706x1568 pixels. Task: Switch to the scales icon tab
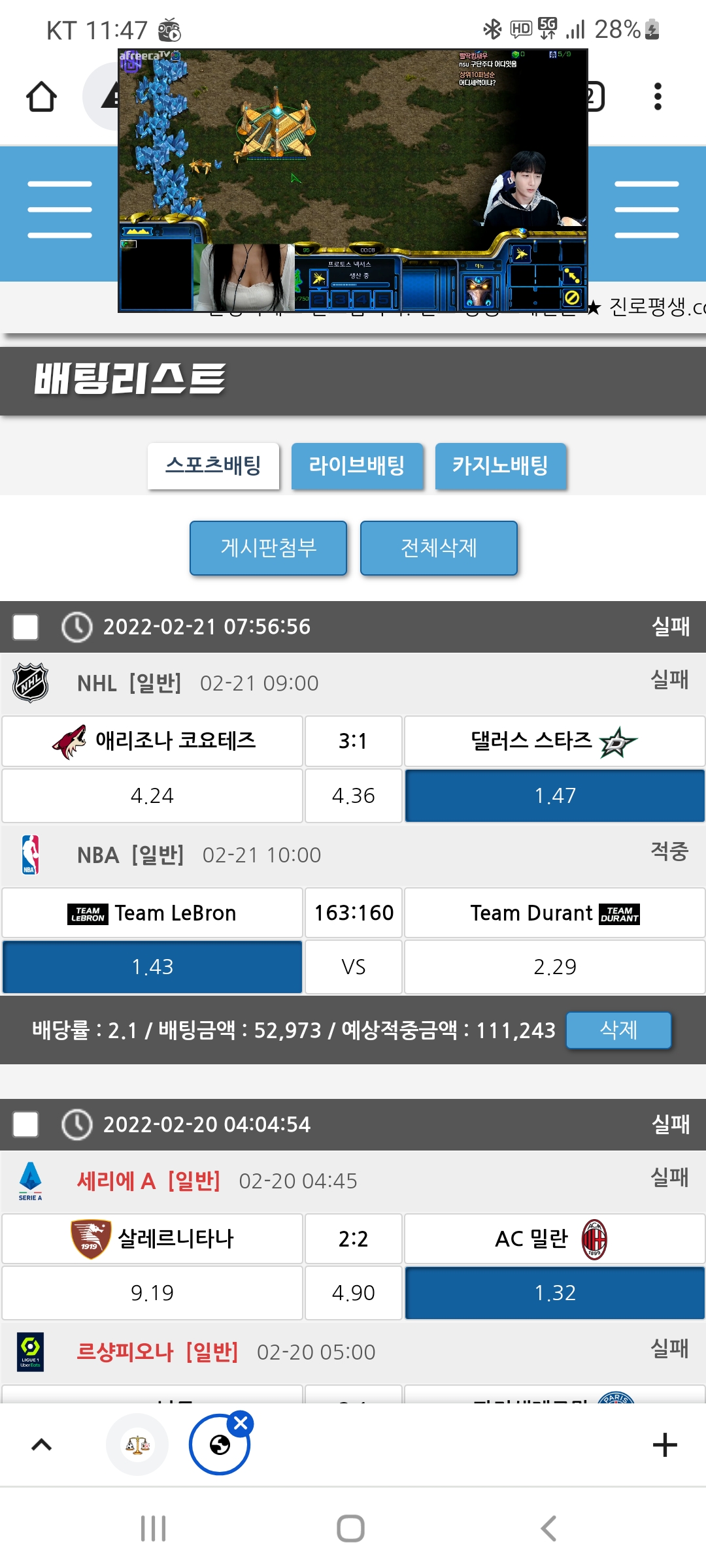pos(137,1445)
